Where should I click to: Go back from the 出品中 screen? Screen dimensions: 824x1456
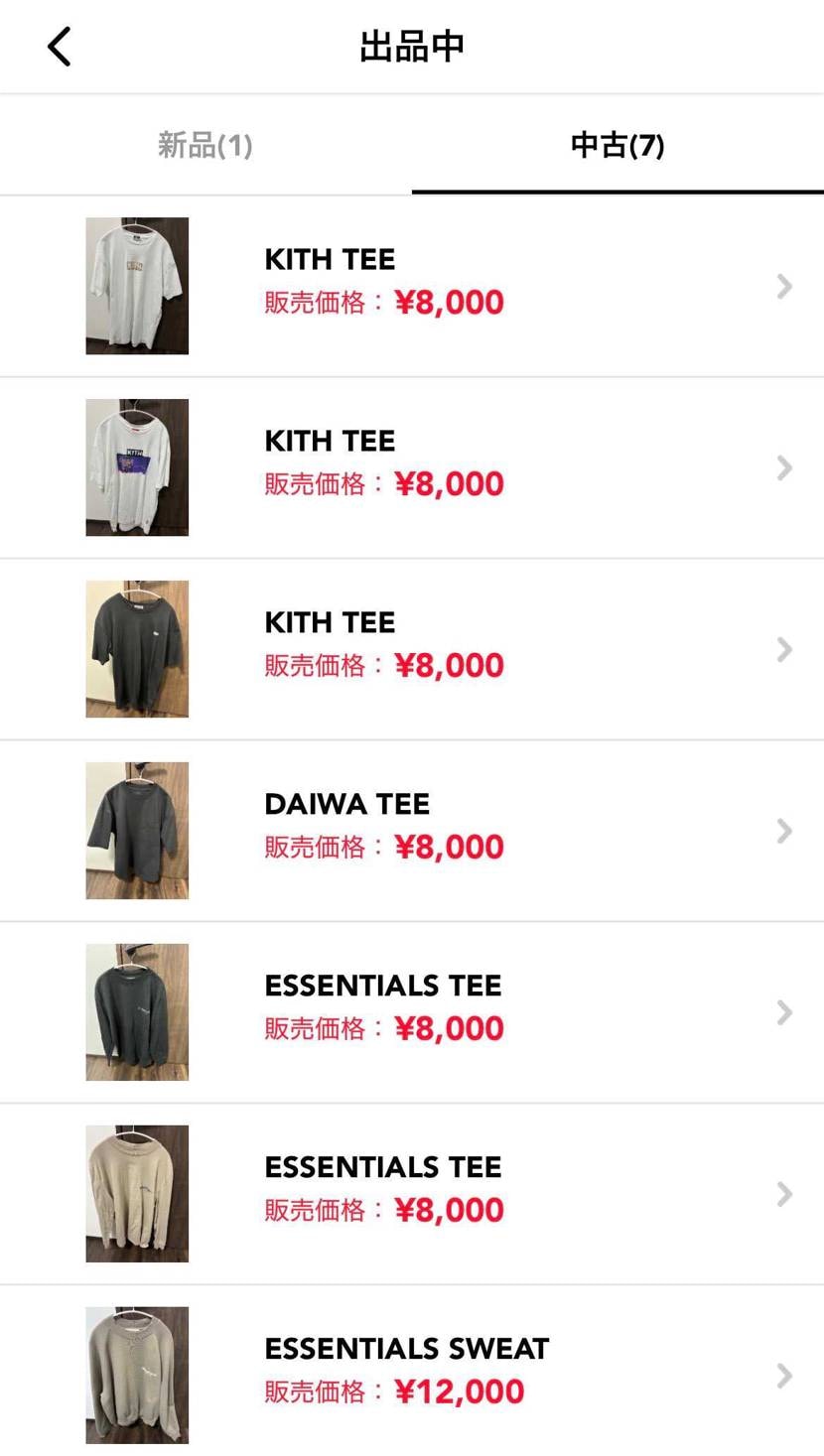coord(60,47)
